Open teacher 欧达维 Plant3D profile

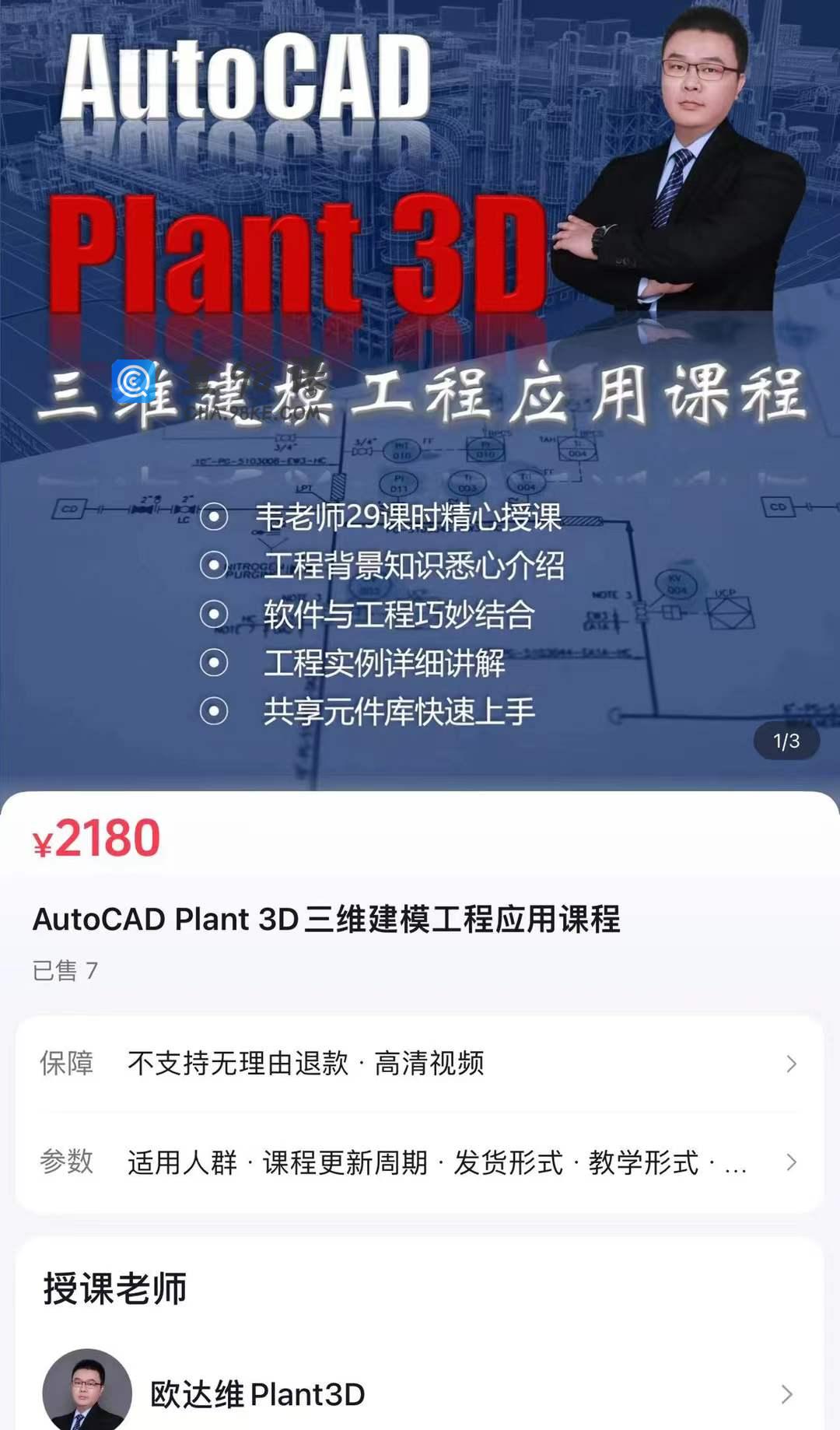tap(420, 1393)
